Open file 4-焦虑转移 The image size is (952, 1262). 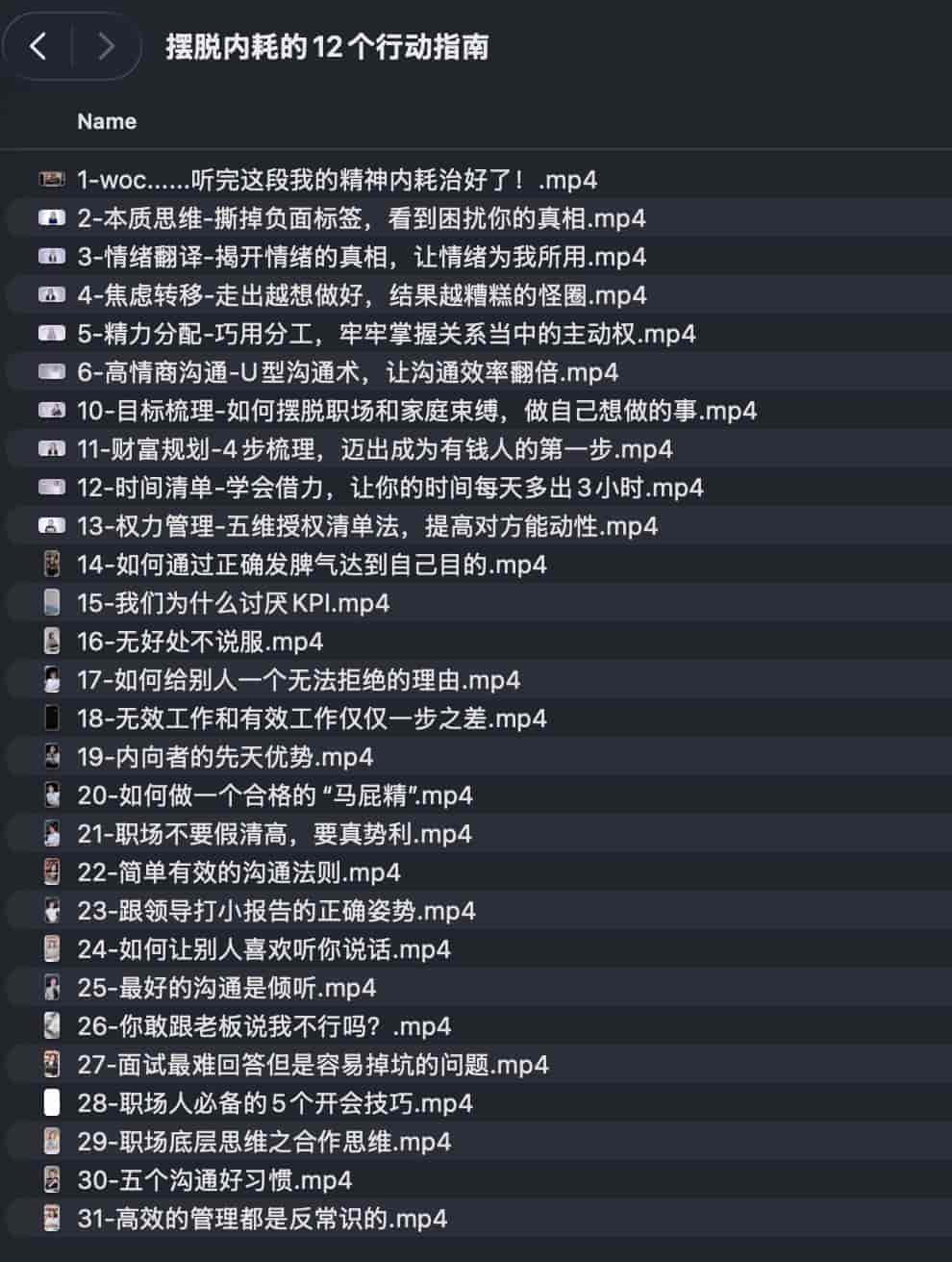361,295
